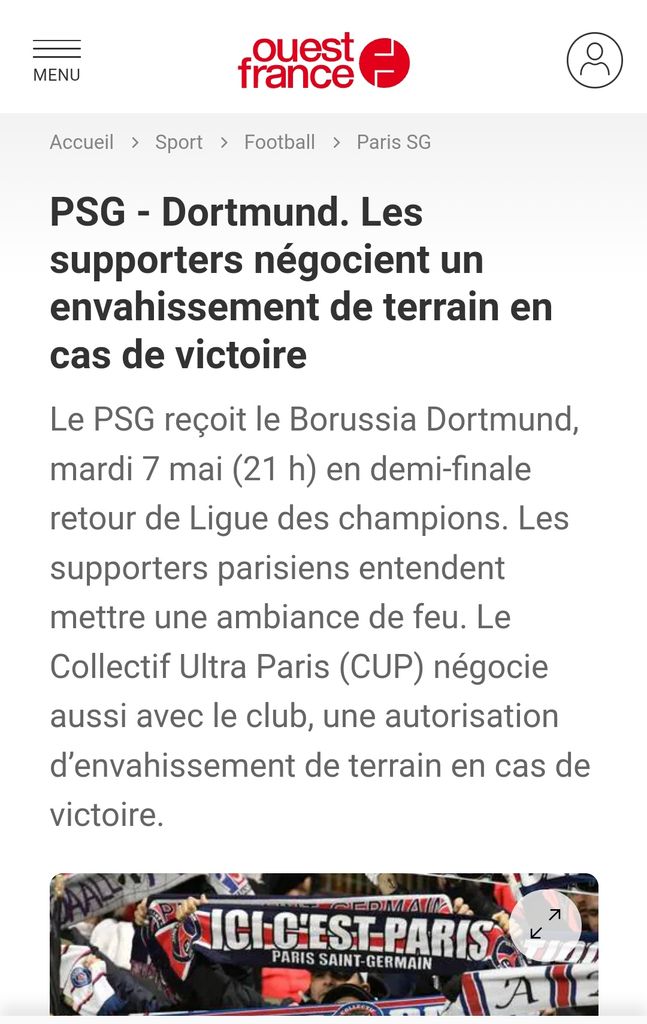Viewport: 647px width, 1024px height.
Task: Open the Football breadcrumb link
Action: [279, 142]
